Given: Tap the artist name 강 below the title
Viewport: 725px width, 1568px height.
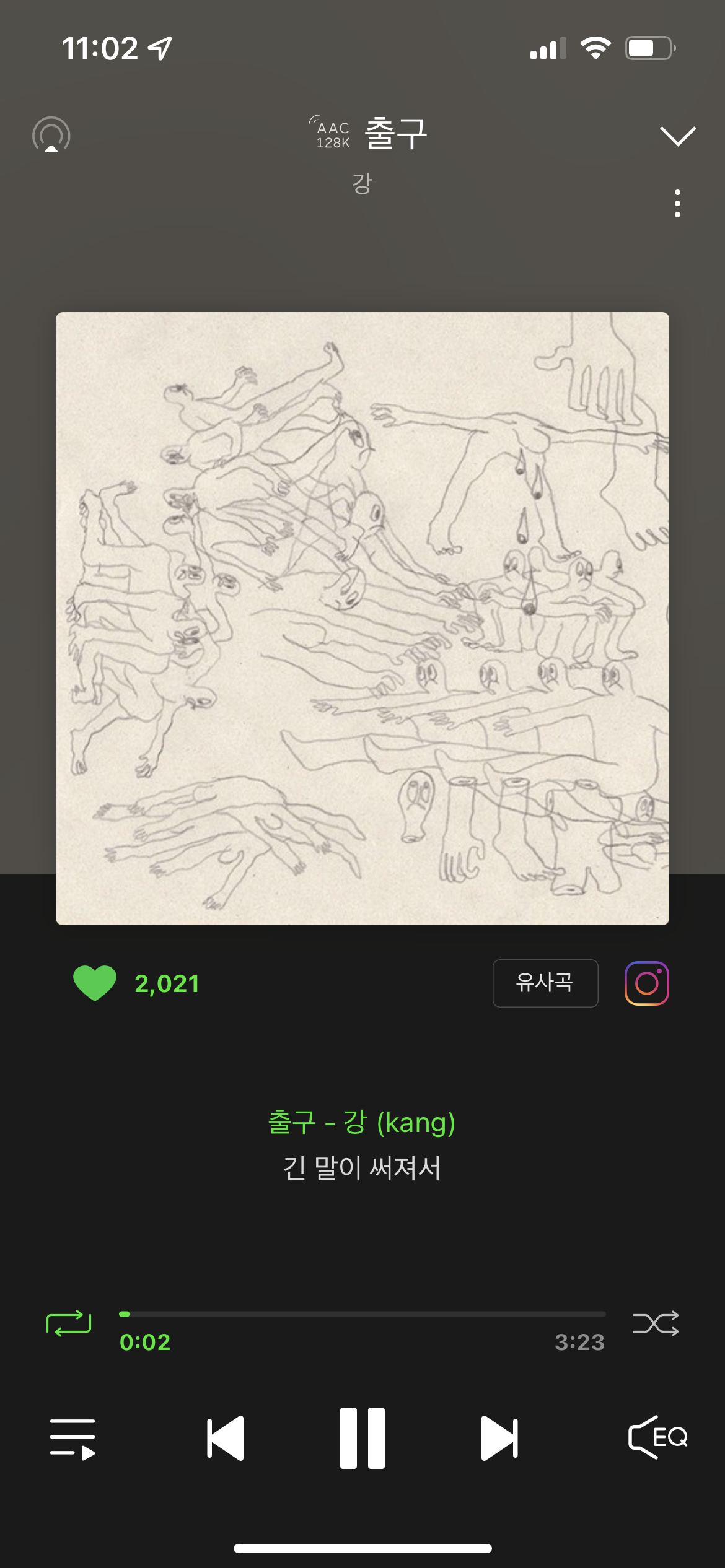Looking at the screenshot, I should [x=362, y=181].
